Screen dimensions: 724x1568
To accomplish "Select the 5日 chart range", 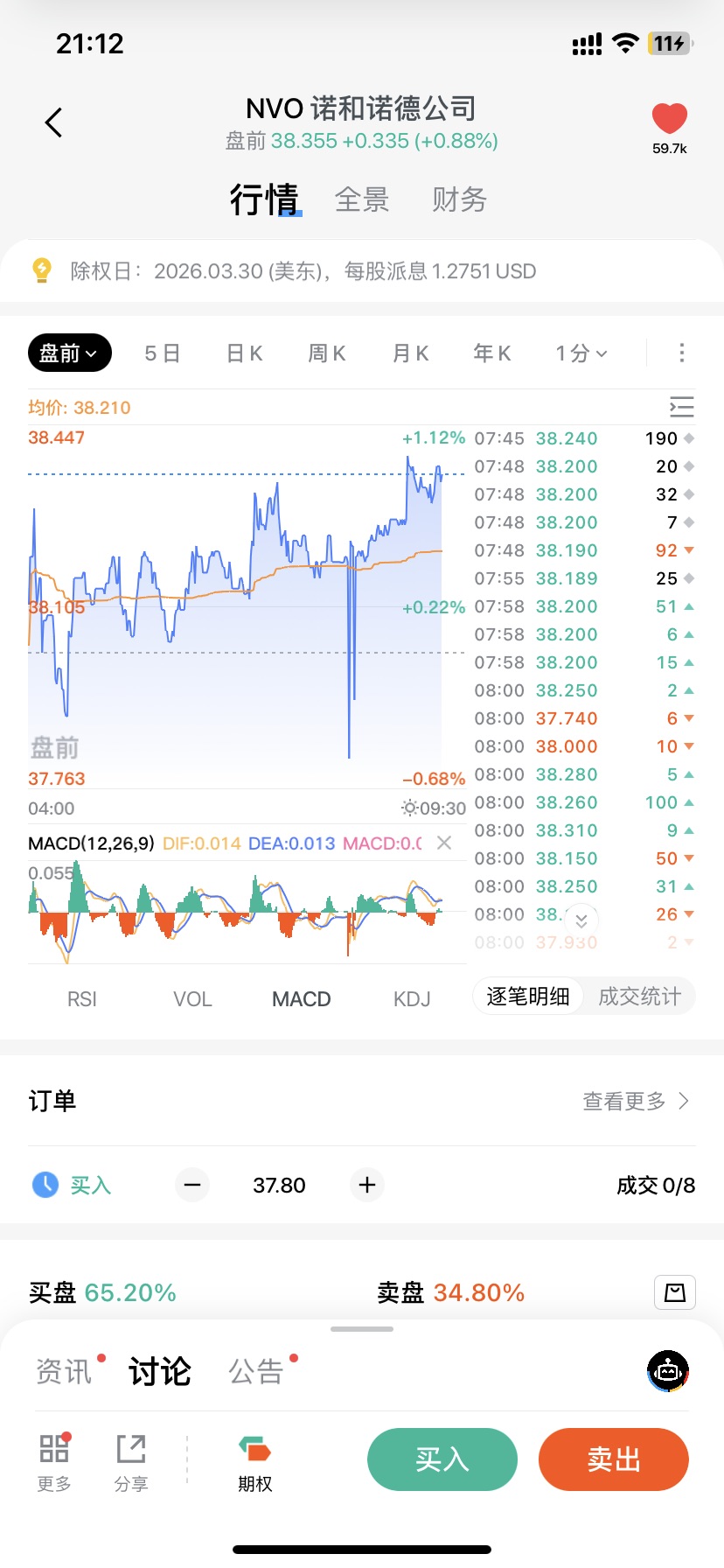I will point(163,353).
